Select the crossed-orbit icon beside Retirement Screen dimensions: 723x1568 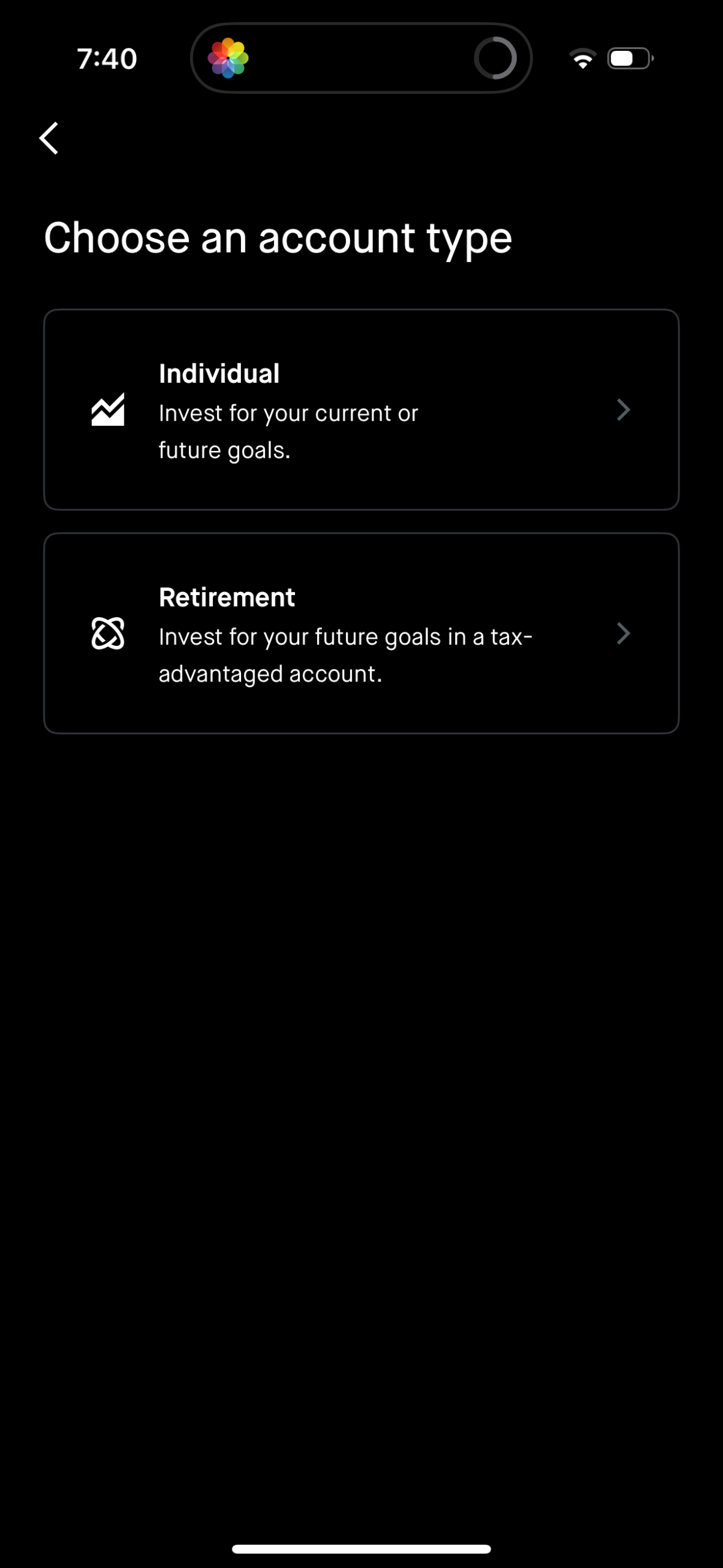[x=108, y=634]
